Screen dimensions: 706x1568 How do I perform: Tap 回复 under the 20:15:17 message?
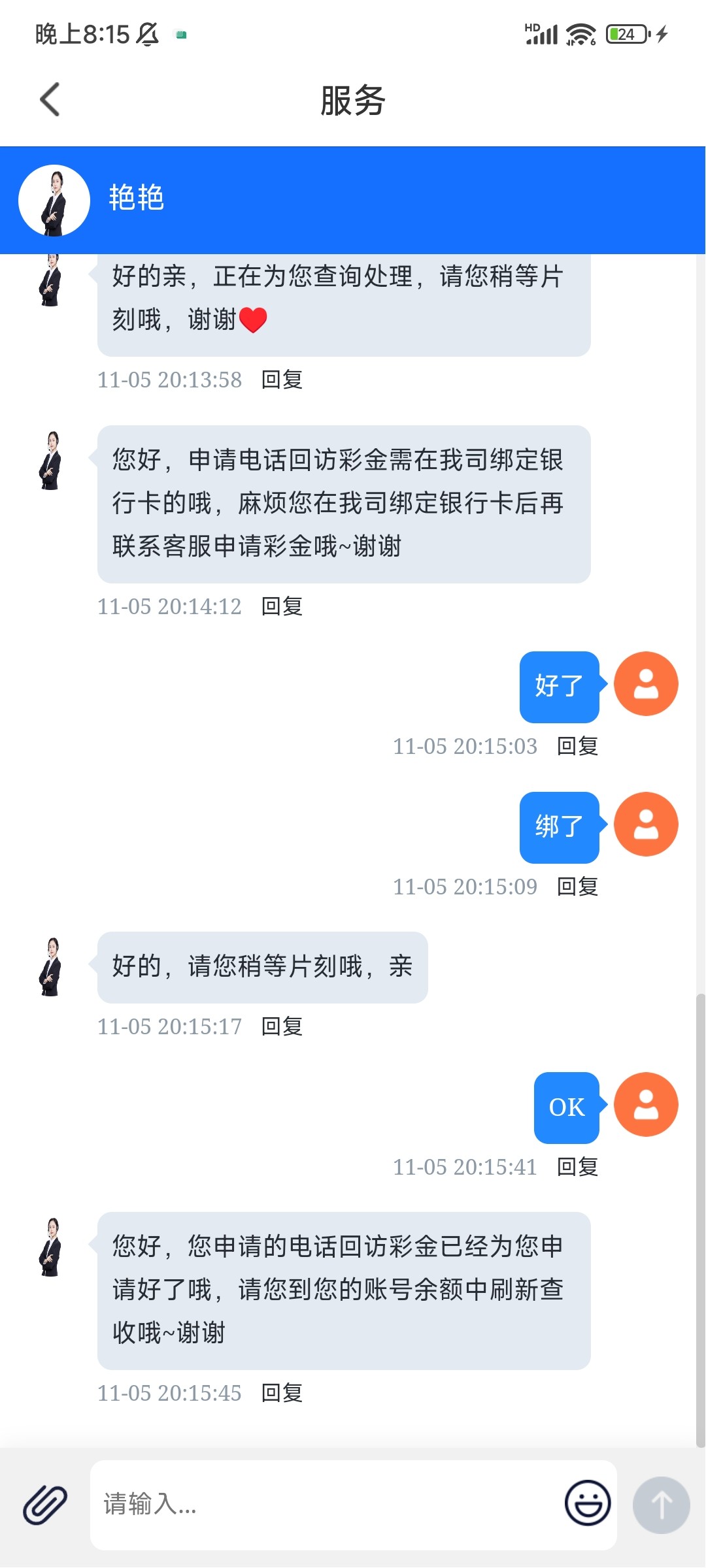click(x=282, y=1026)
